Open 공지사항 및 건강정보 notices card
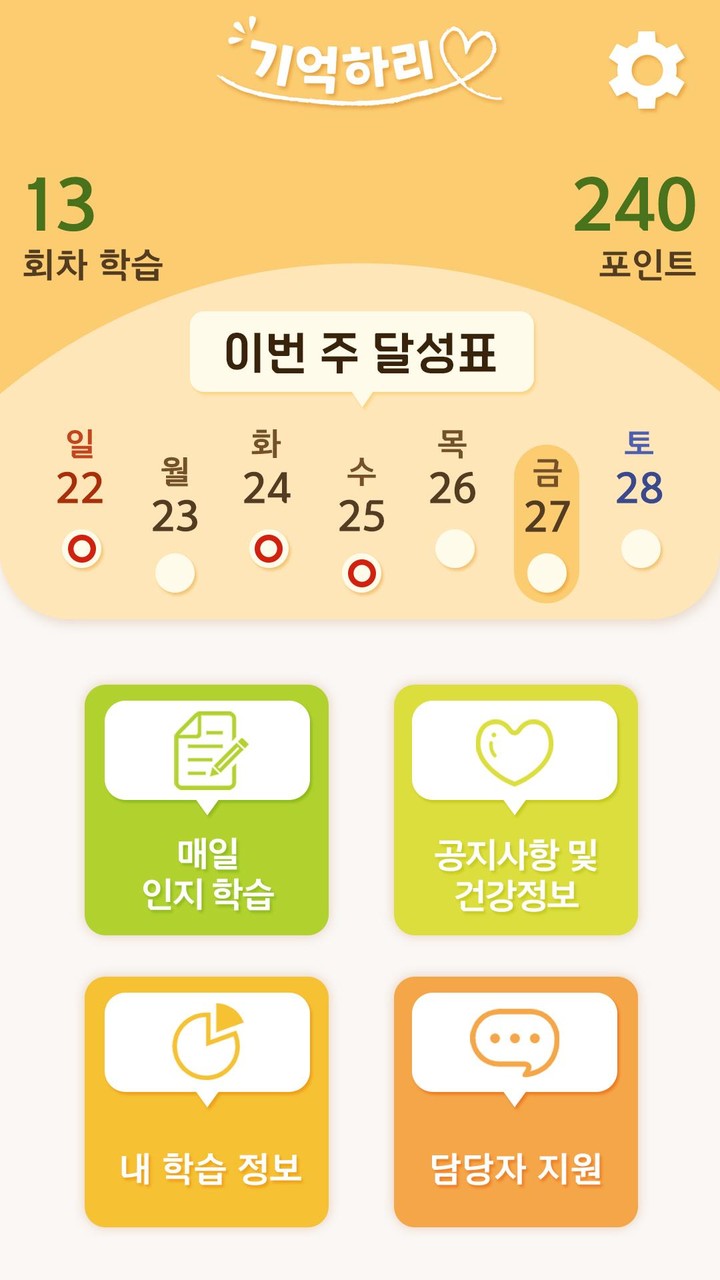The image size is (720, 1280). pos(516,810)
